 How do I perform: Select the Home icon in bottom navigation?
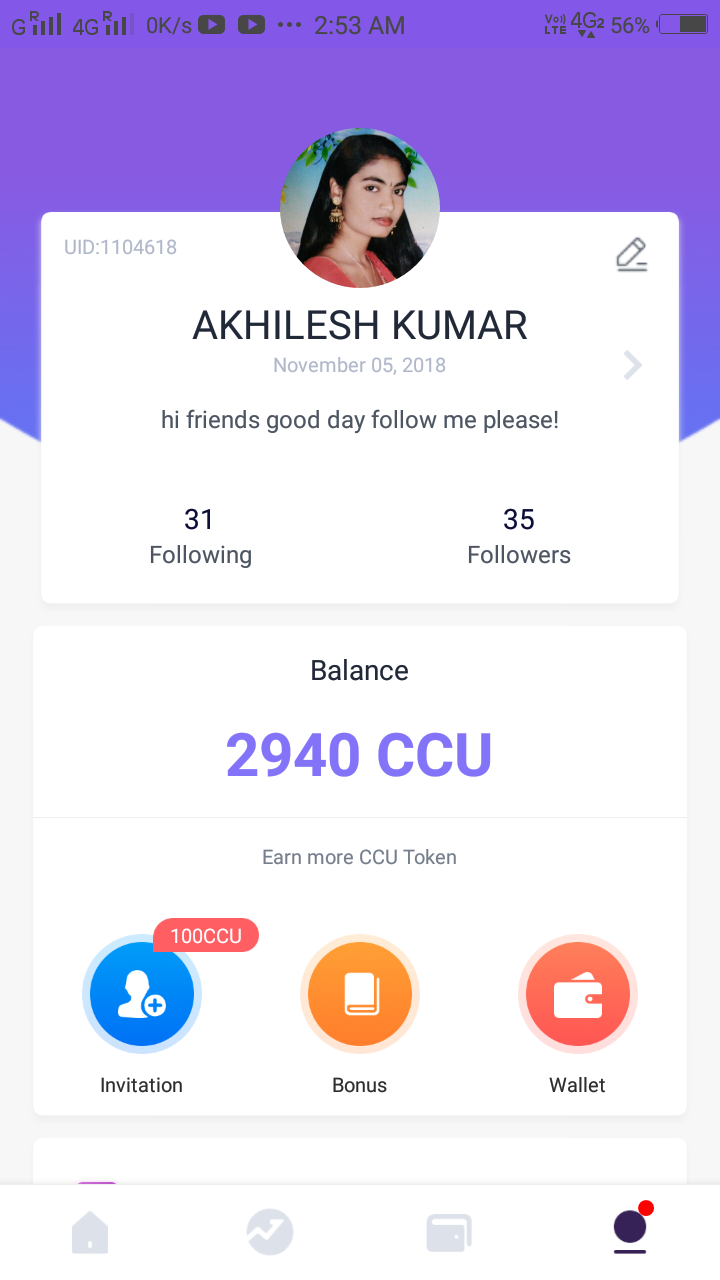[x=90, y=1232]
